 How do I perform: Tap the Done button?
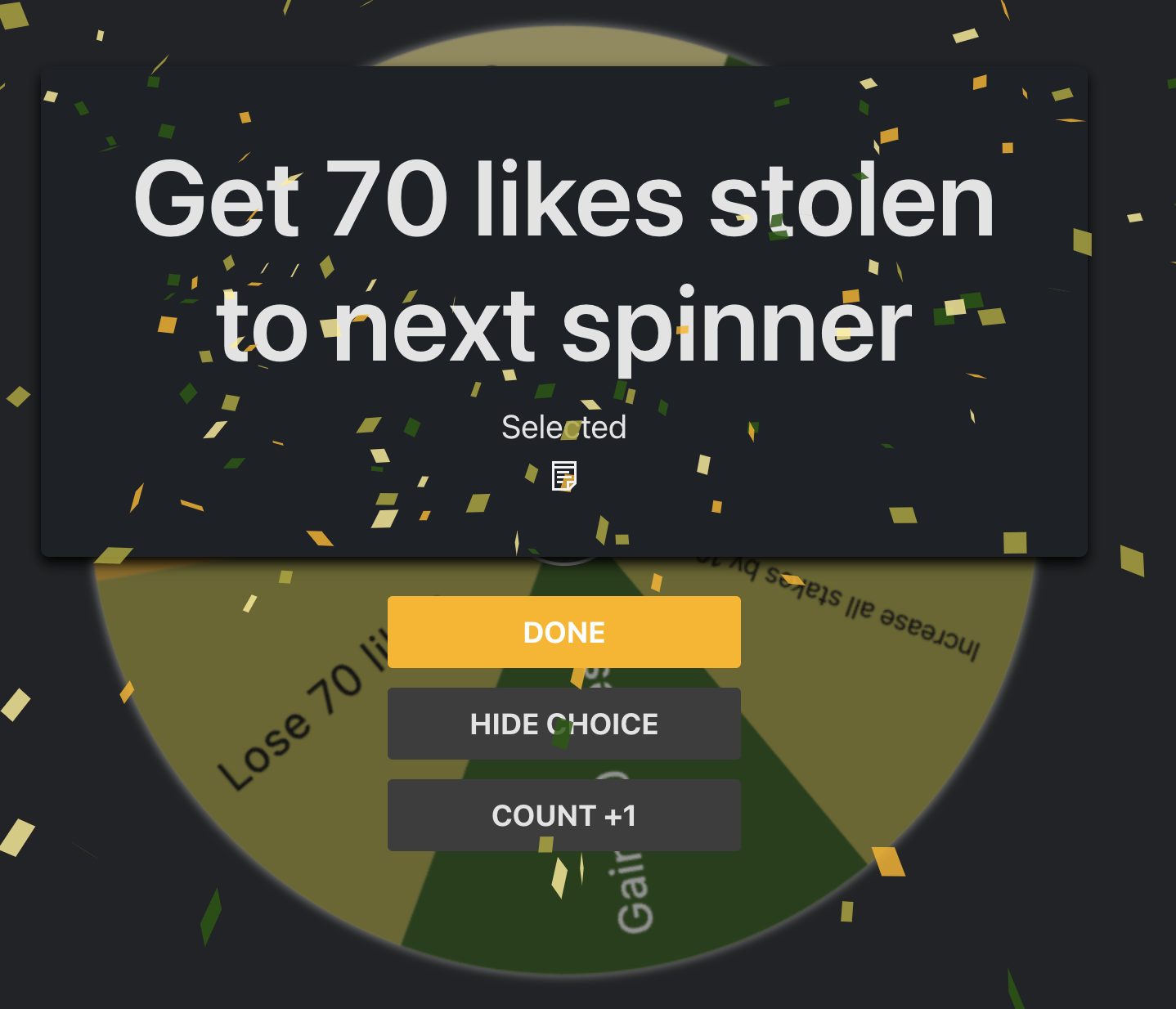tap(563, 632)
